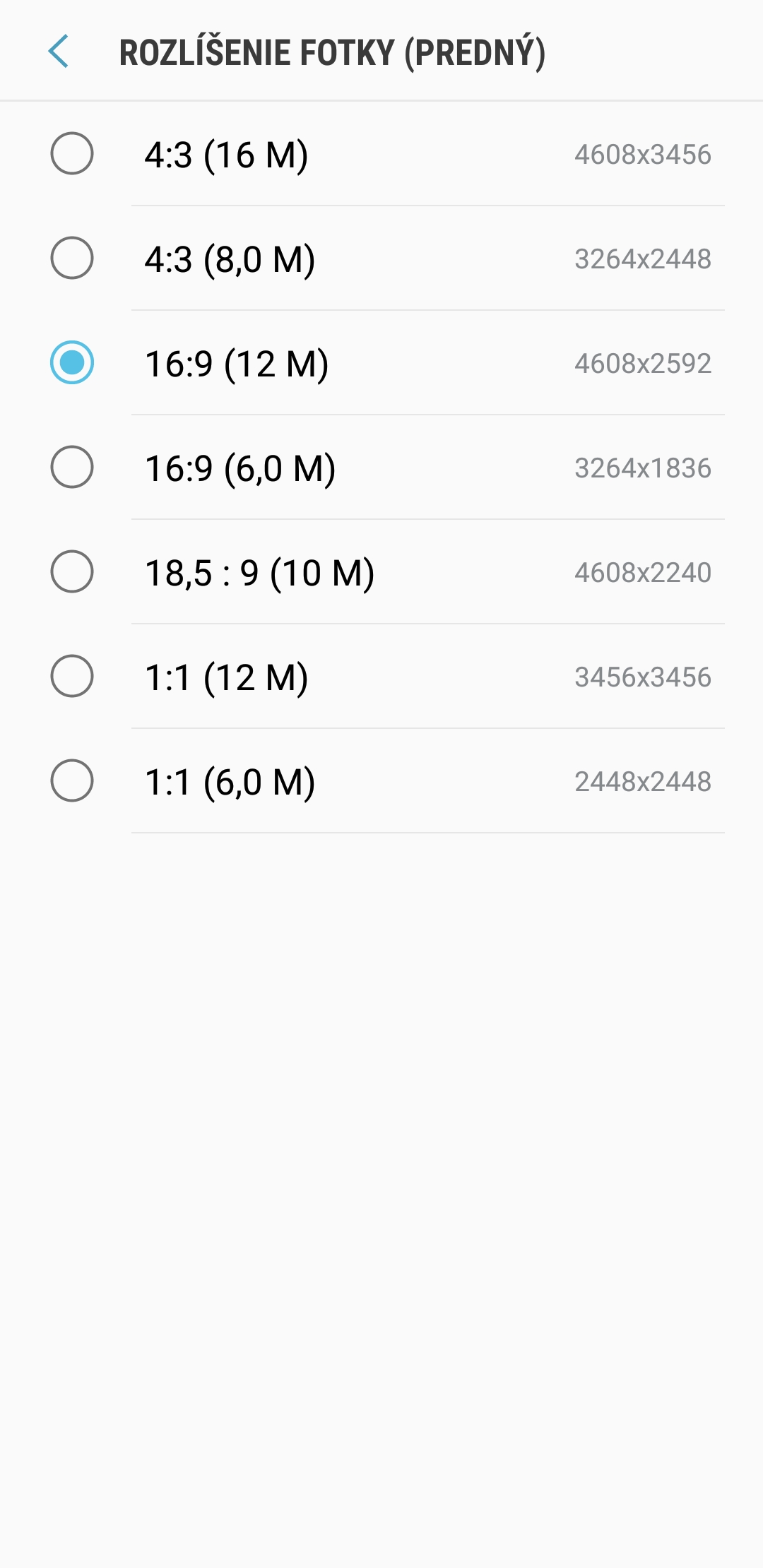Viewport: 763px width, 1568px height.
Task: Choose the 4:3 (8,0 M) option
Action: [x=381, y=259]
